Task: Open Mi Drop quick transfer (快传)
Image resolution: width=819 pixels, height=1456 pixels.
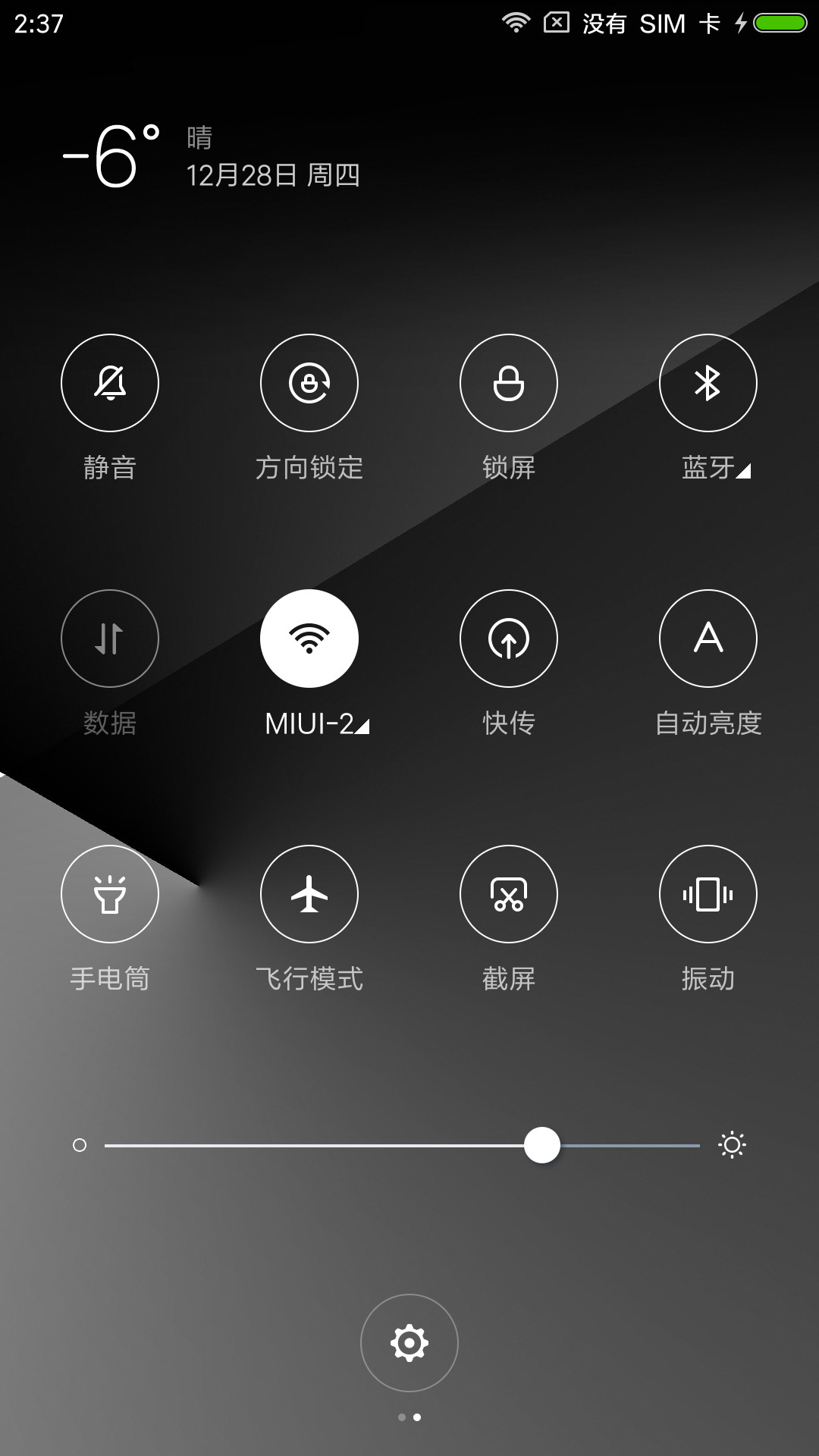Action: pos(509,639)
